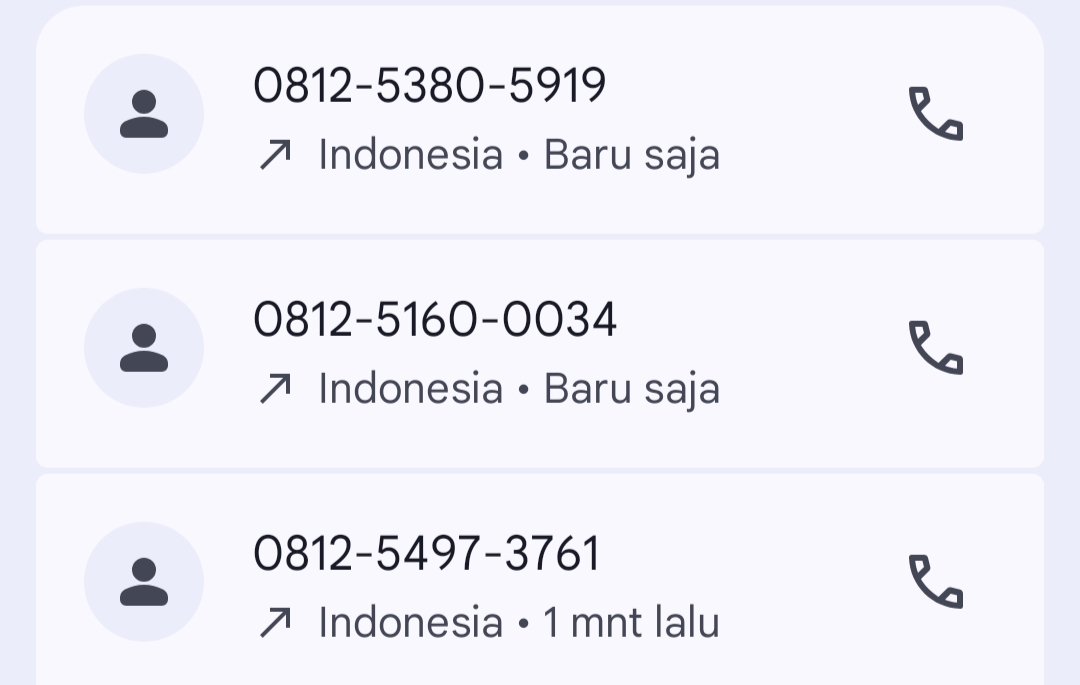The height and width of the screenshot is (685, 1080).
Task: Tap the contact avatar beside 0812-5497-3761
Action: pyautogui.click(x=144, y=582)
